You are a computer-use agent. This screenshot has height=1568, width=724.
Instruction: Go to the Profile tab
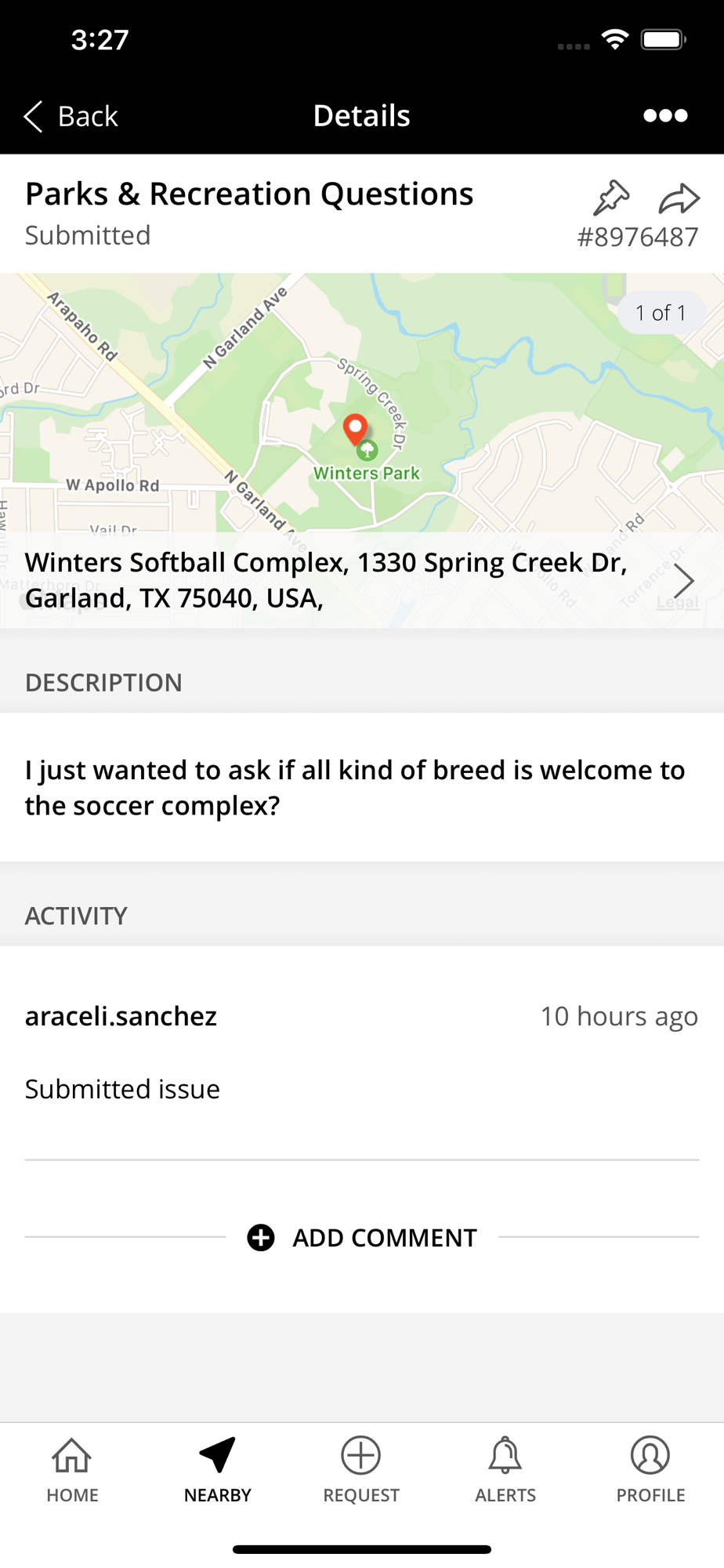tap(650, 1469)
